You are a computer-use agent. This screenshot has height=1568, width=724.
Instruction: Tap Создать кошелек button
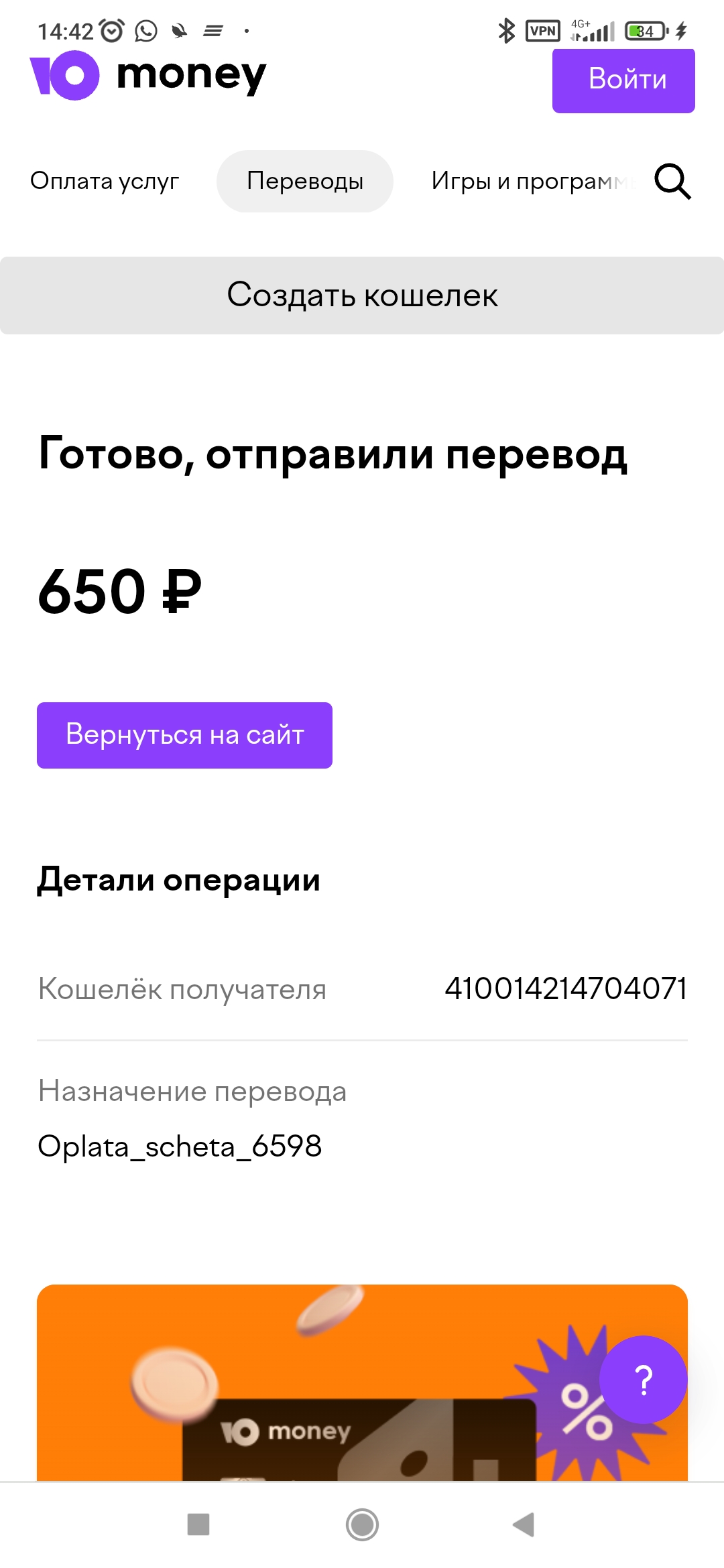coord(362,296)
